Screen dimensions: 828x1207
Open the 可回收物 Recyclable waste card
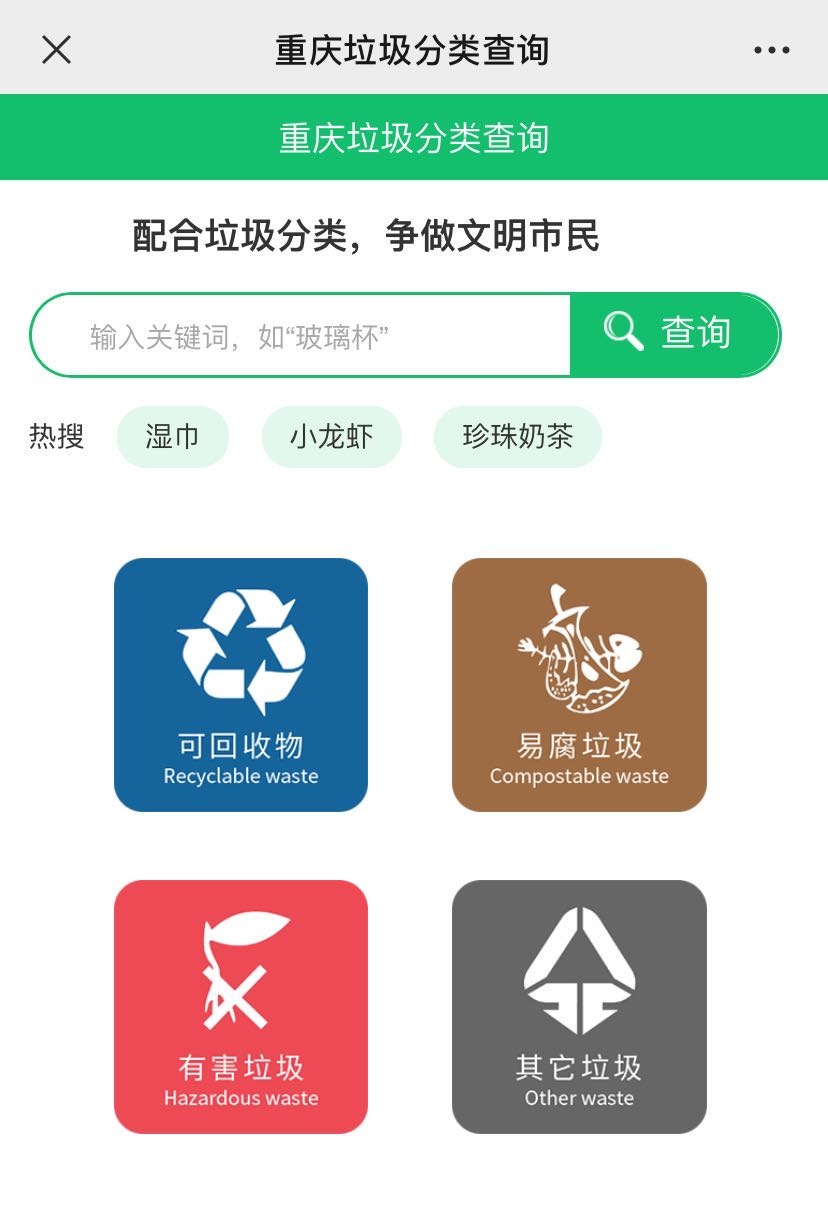[x=241, y=685]
